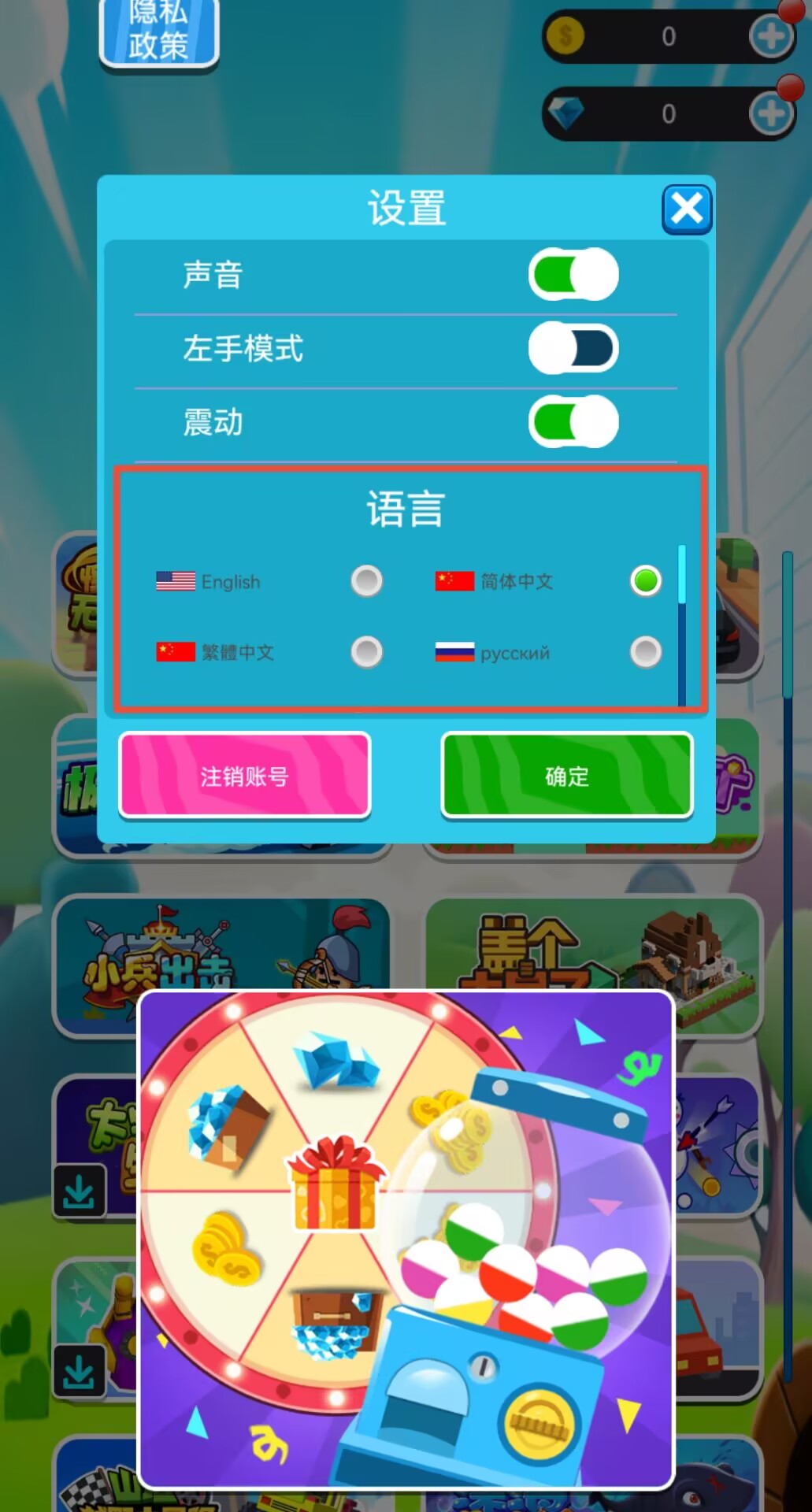Select English language option
Image resolution: width=812 pixels, height=1512 pixels.
tap(366, 581)
